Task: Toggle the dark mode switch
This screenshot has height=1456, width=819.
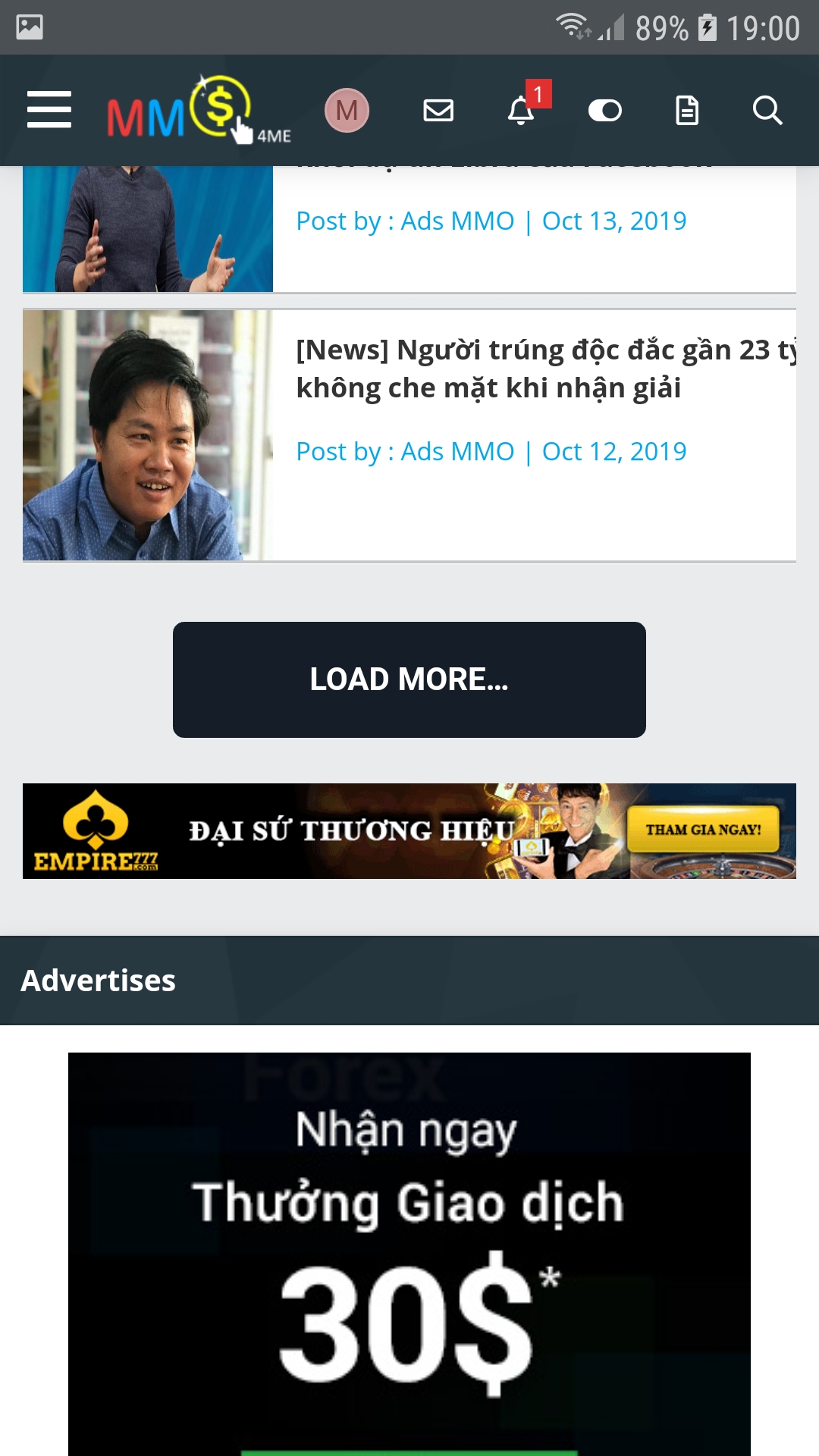Action: point(604,111)
